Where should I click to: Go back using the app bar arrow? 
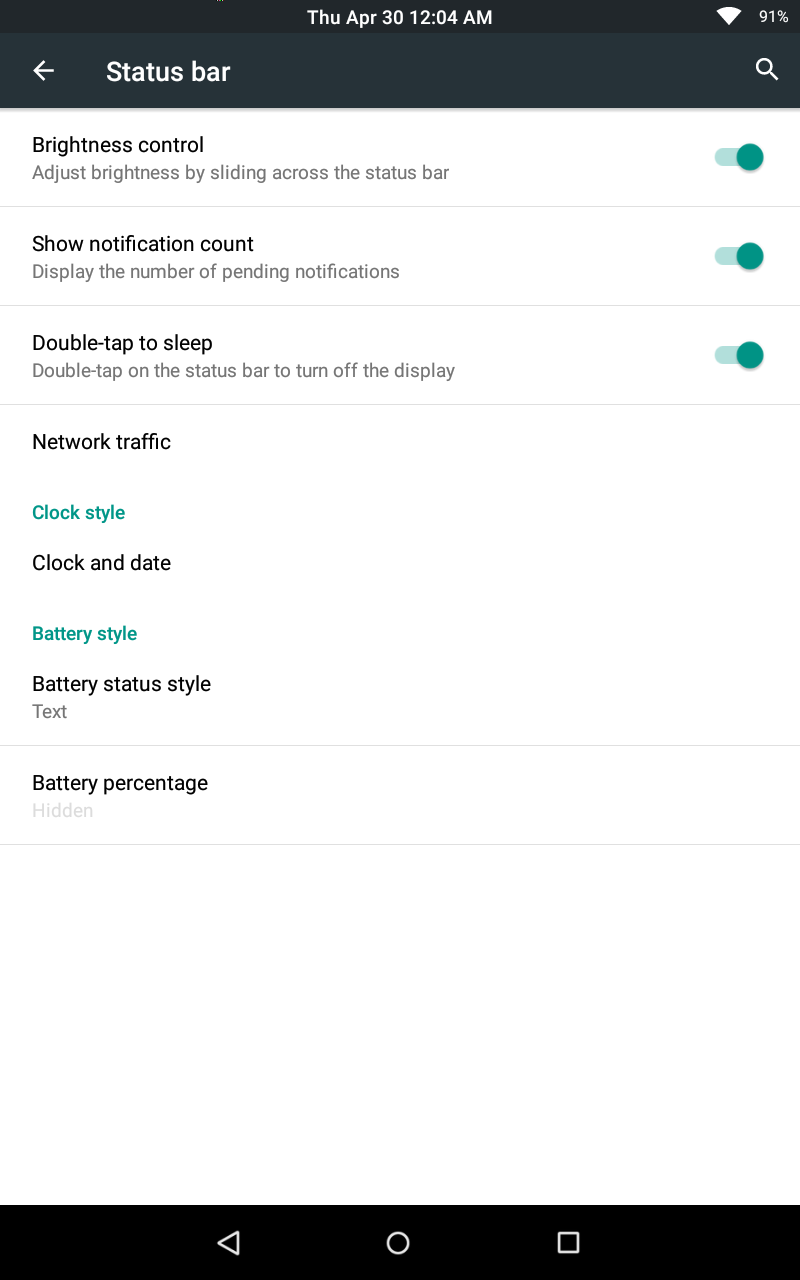tap(43, 70)
